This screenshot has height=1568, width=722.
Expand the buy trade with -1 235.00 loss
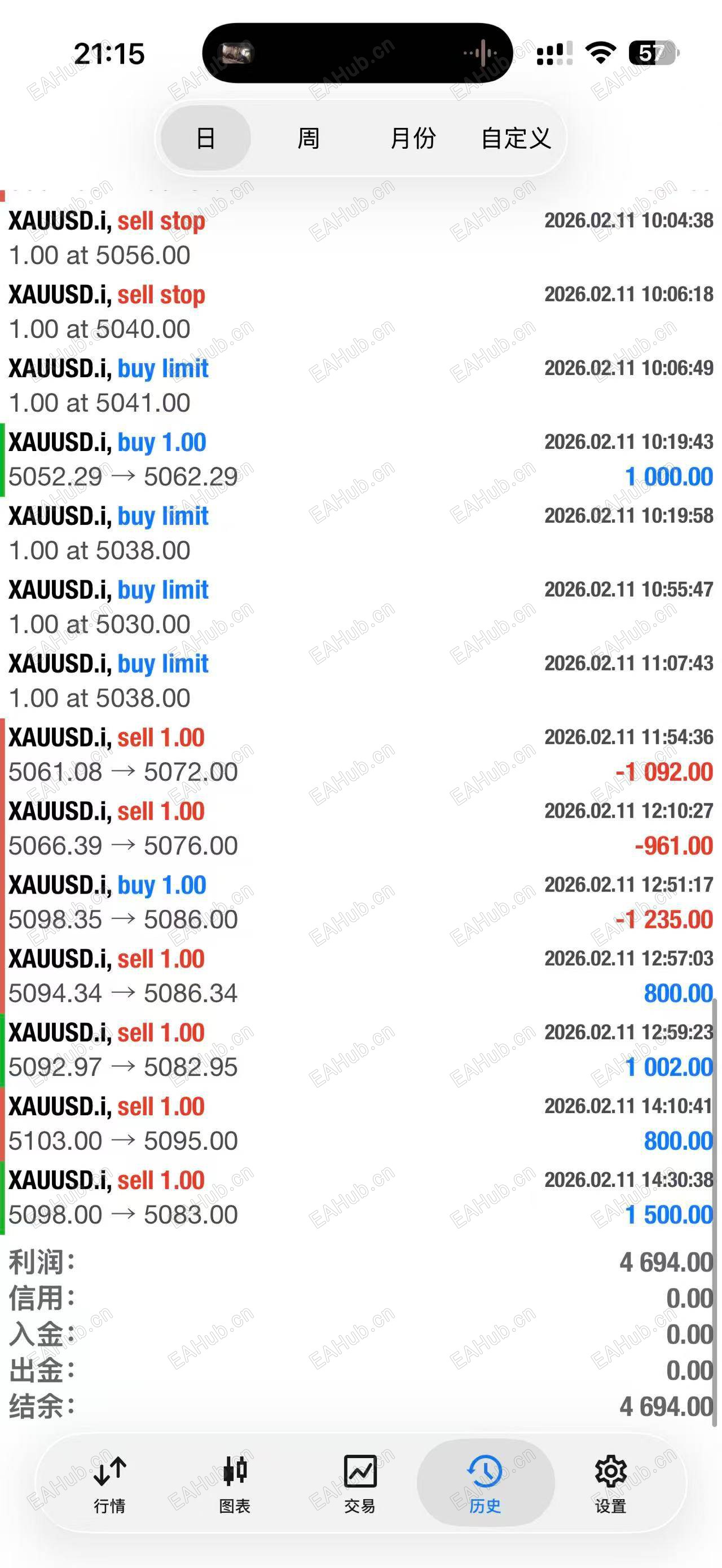coord(360,902)
